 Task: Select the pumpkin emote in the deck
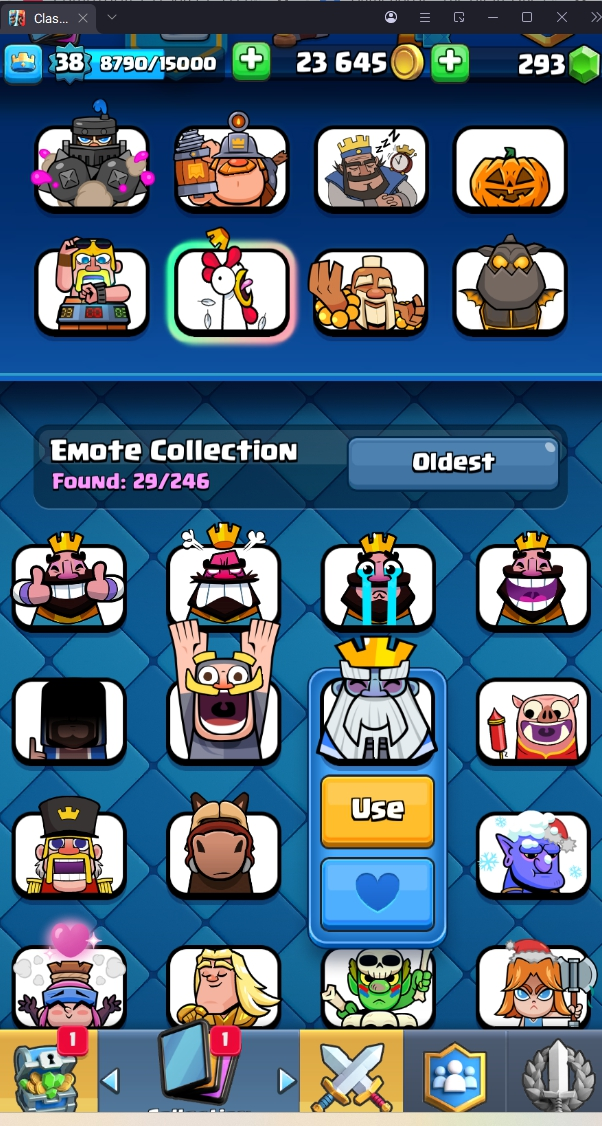pyautogui.click(x=510, y=170)
